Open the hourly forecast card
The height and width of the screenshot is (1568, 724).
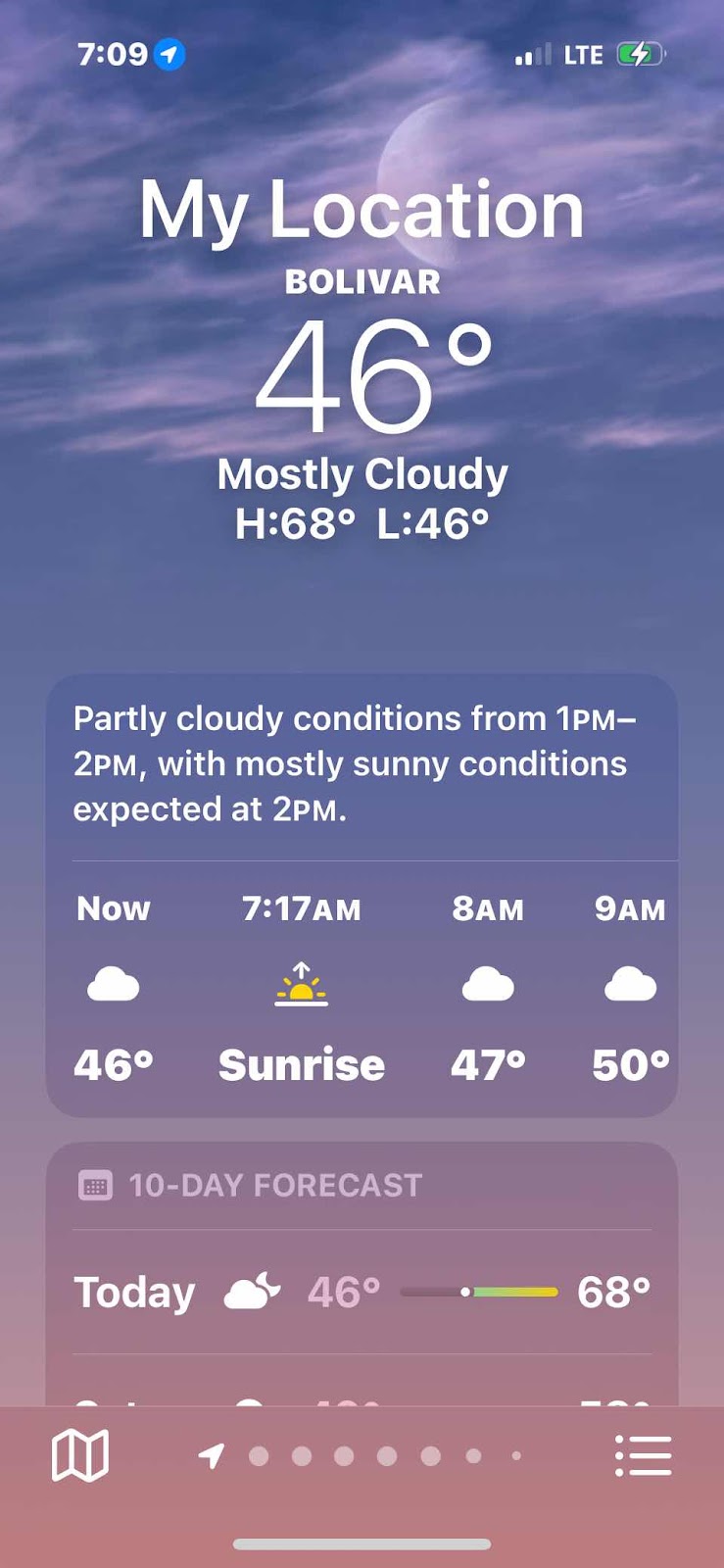point(362,988)
